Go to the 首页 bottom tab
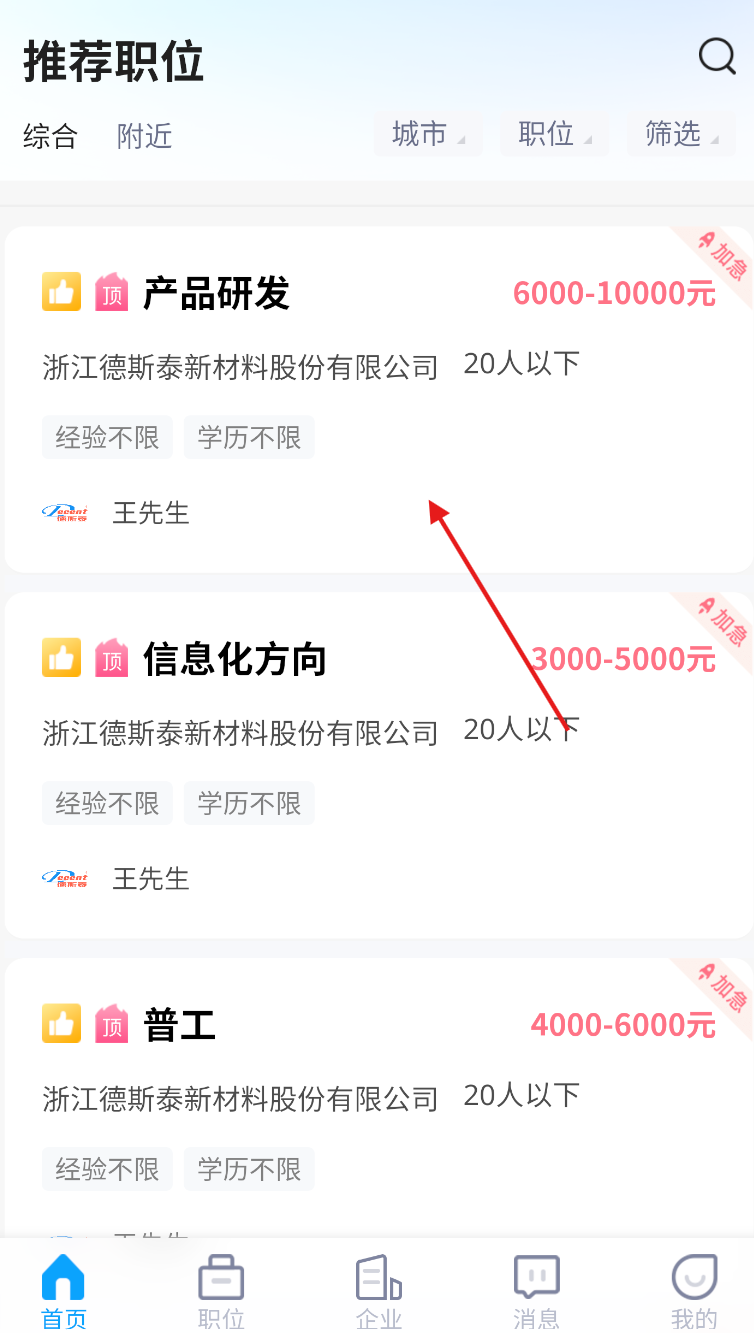This screenshot has height=1333, width=754. (63, 1291)
